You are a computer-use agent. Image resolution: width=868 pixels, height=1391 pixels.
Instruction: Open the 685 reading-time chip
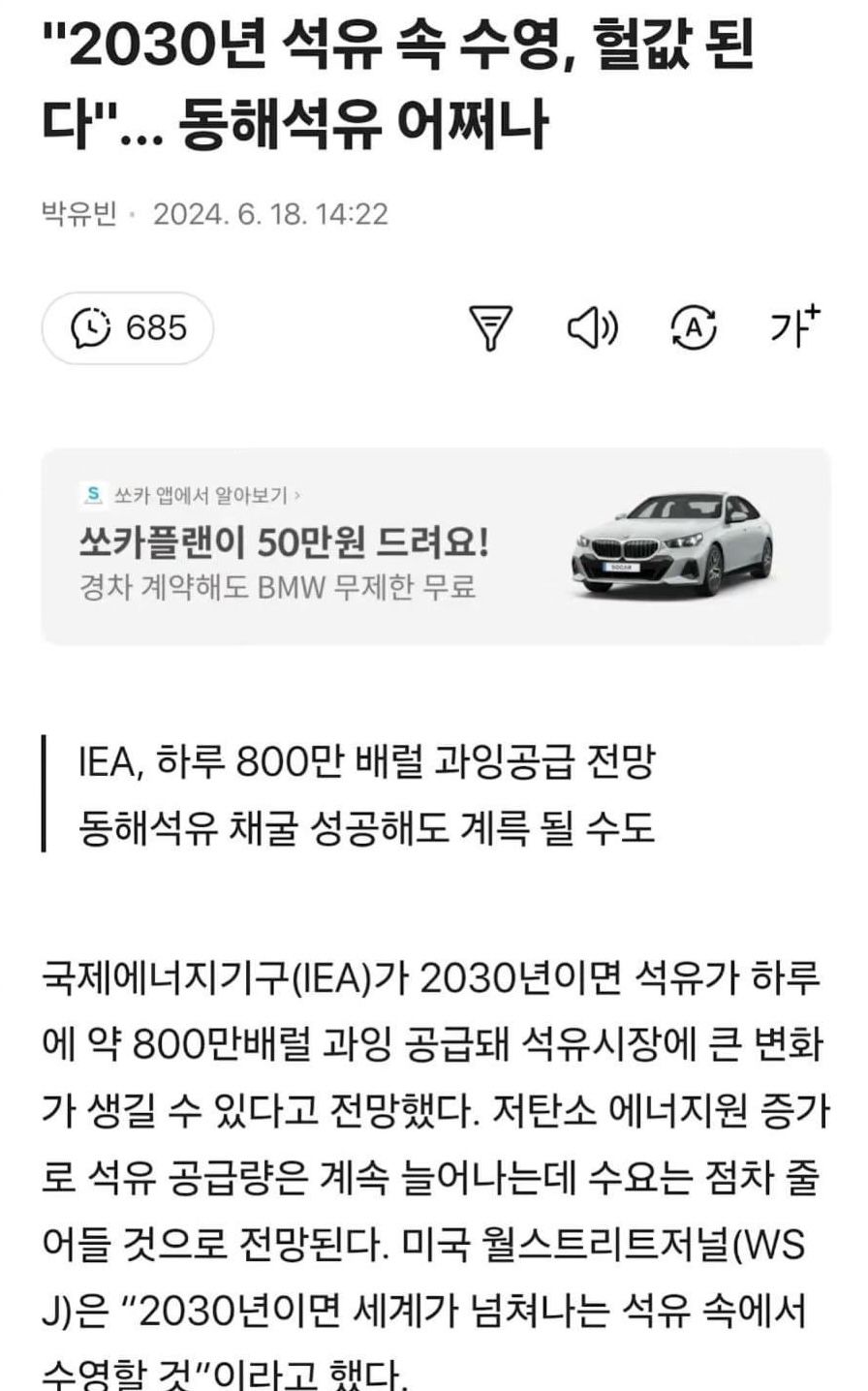click(127, 328)
